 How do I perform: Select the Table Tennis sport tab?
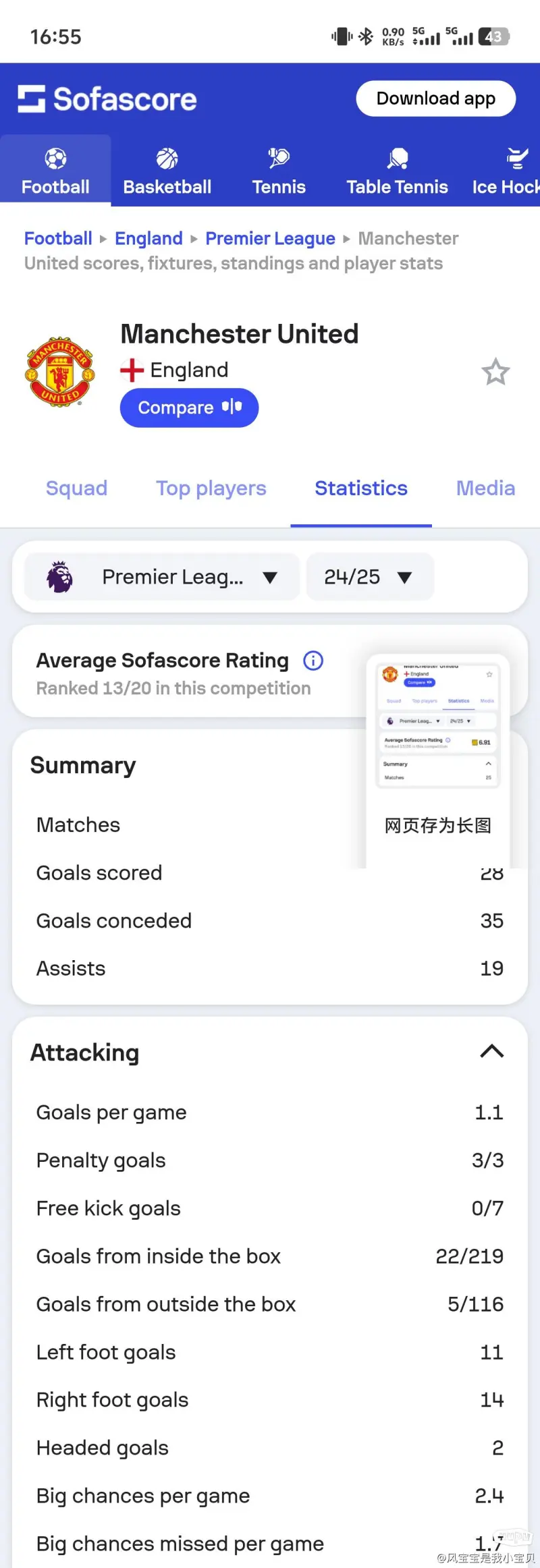point(397,171)
